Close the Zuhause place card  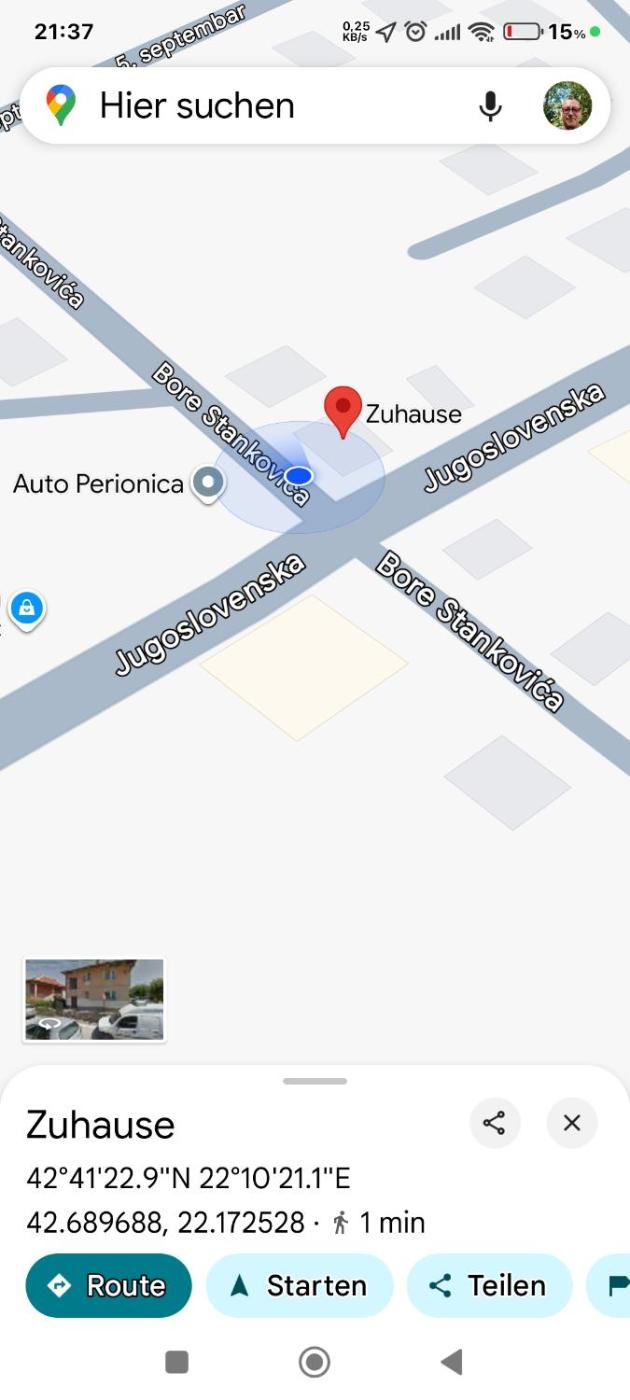[x=572, y=1123]
